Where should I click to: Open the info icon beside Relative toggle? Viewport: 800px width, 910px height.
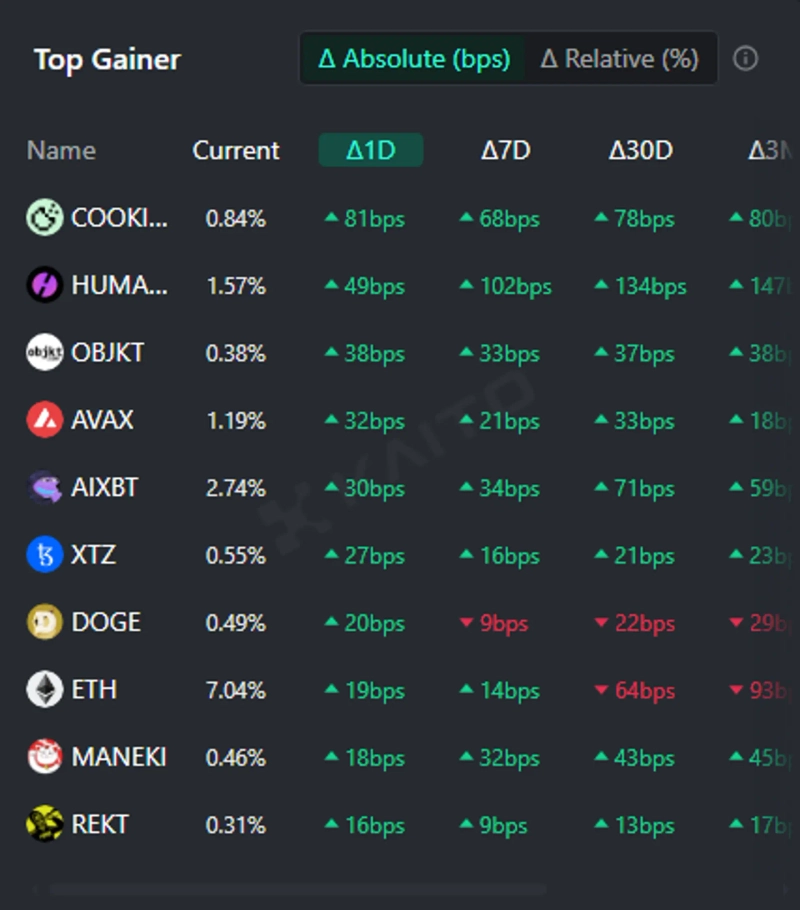click(745, 59)
